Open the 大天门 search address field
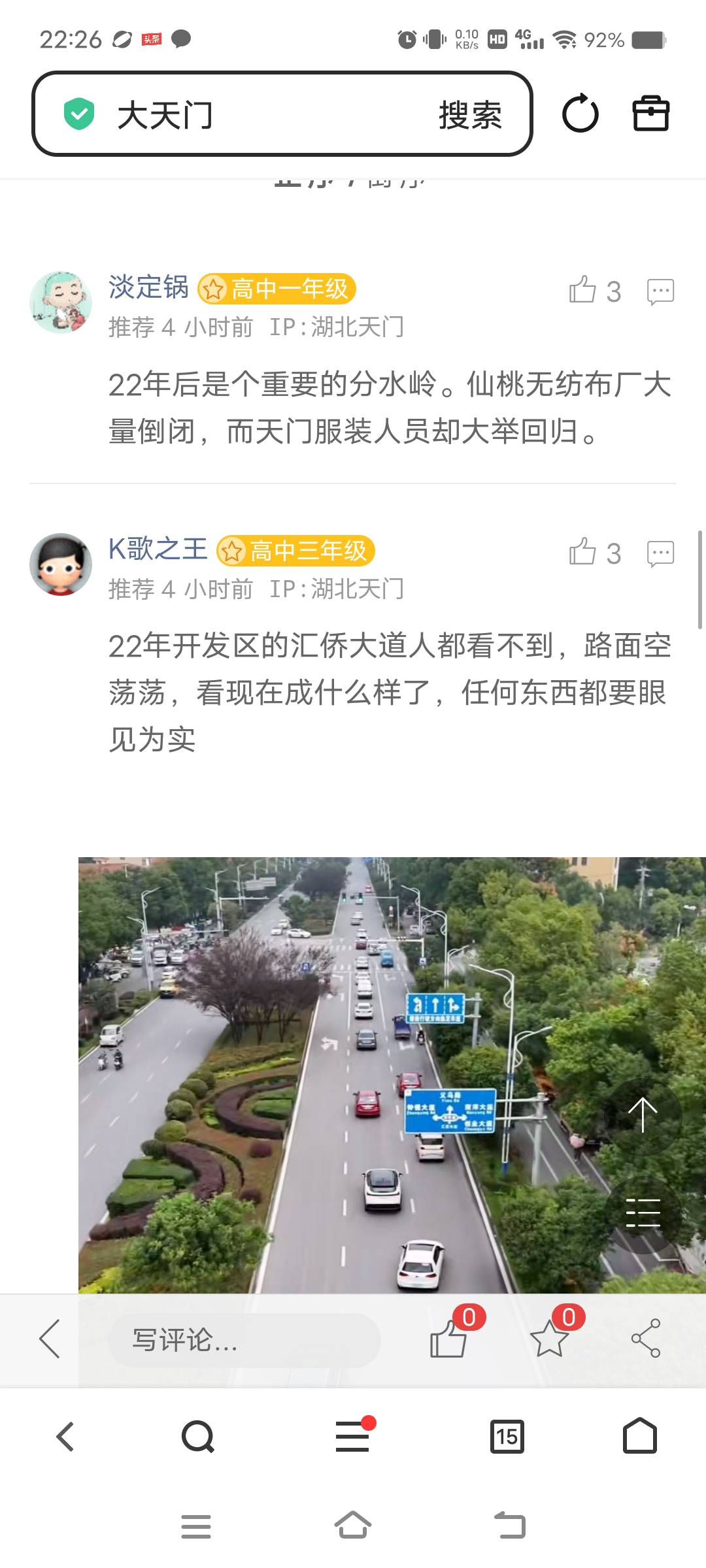The width and height of the screenshot is (706, 1568). click(261, 115)
